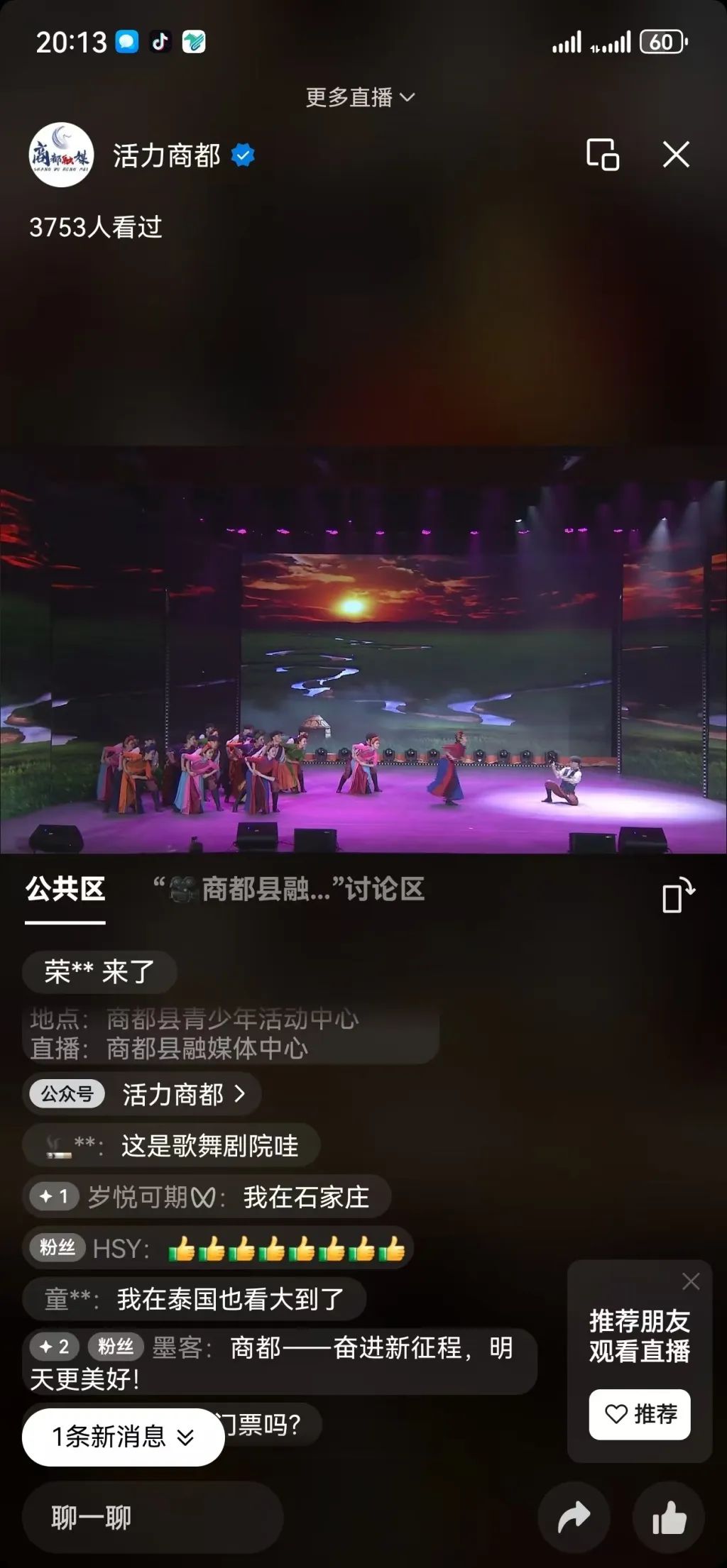This screenshot has width=727, height=1568.
Task: Dismiss the 推荐朋友观看直播 card
Action: [691, 1281]
